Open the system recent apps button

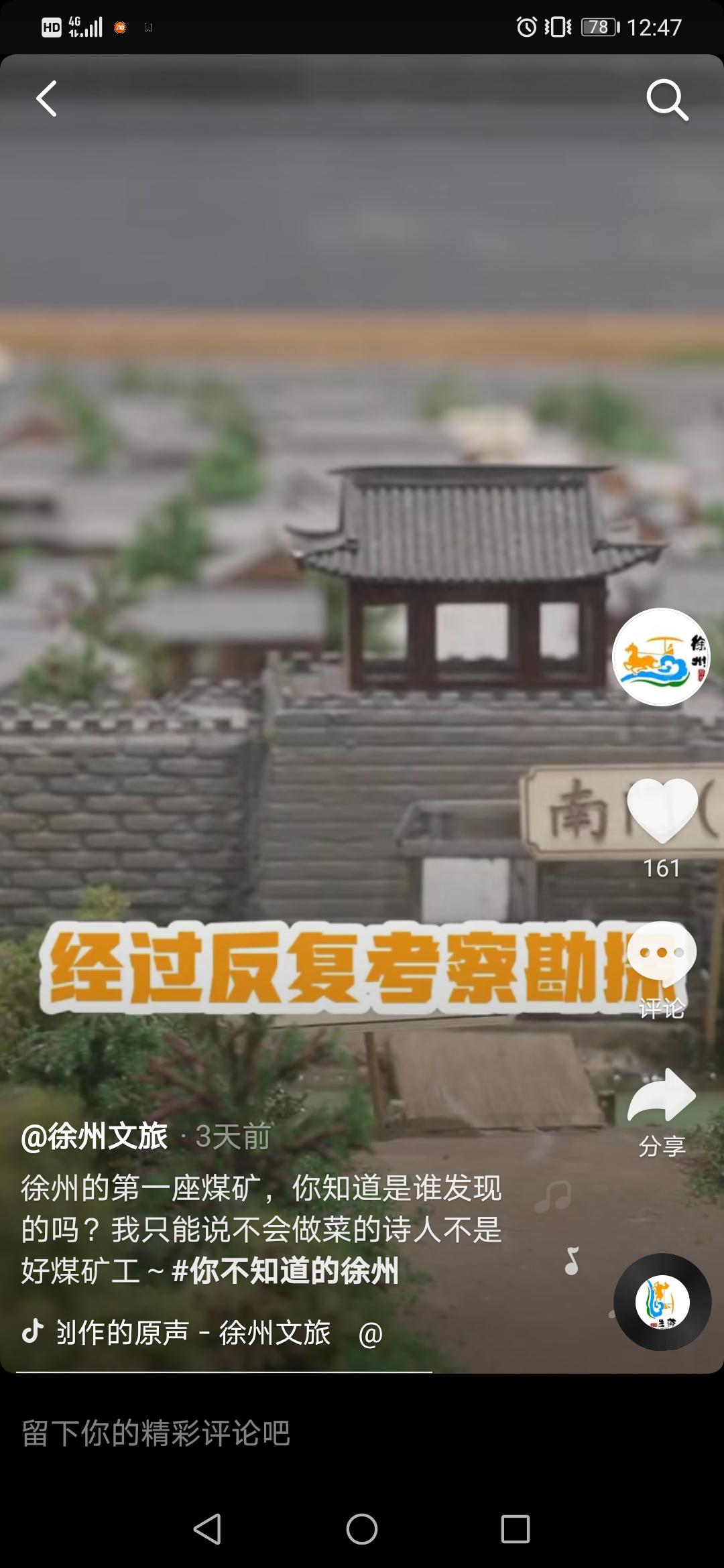pos(515,1529)
